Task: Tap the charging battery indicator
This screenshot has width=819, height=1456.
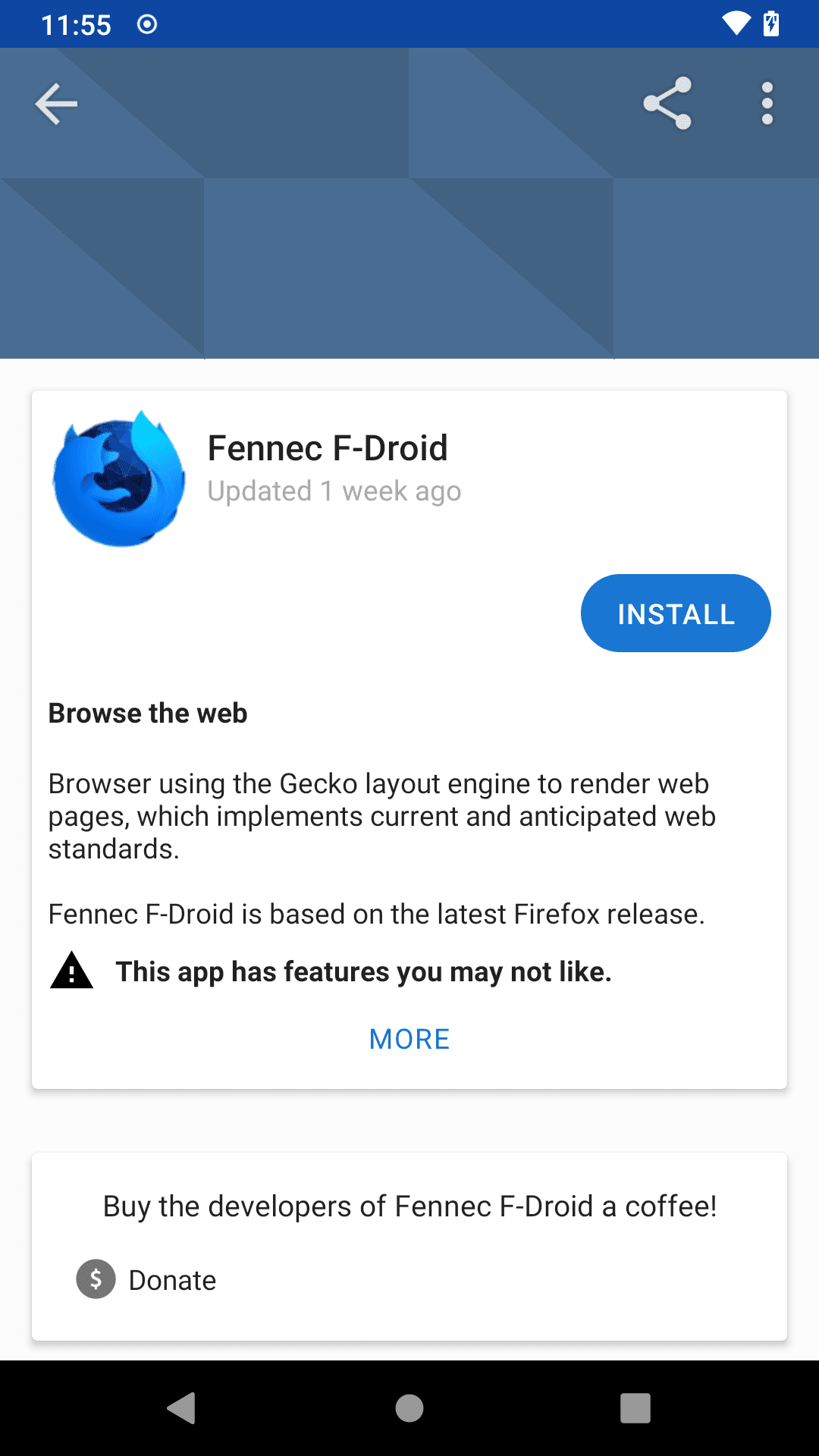Action: click(x=771, y=24)
